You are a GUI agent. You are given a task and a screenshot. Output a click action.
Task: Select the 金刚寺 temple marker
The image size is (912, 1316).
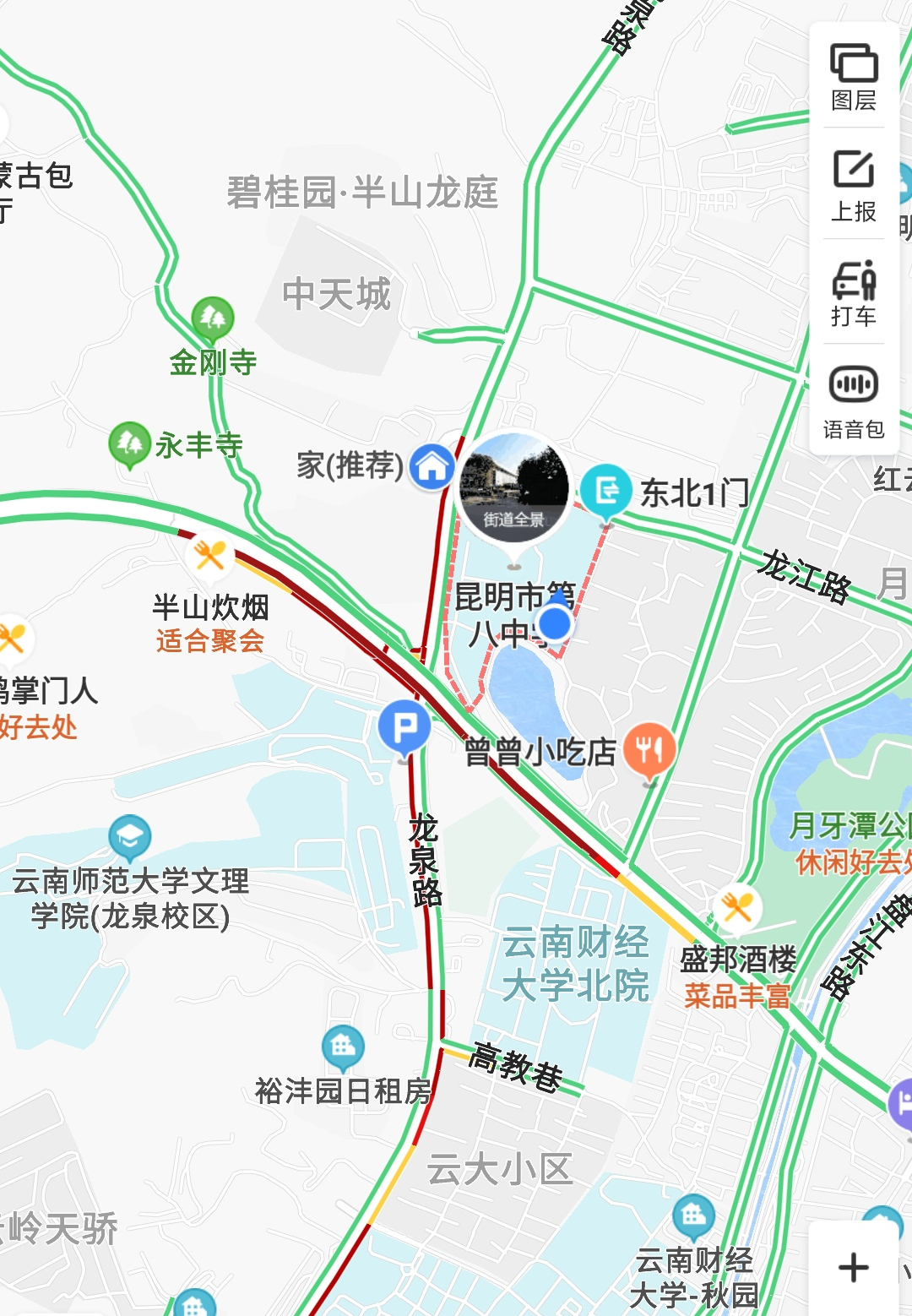tap(212, 318)
